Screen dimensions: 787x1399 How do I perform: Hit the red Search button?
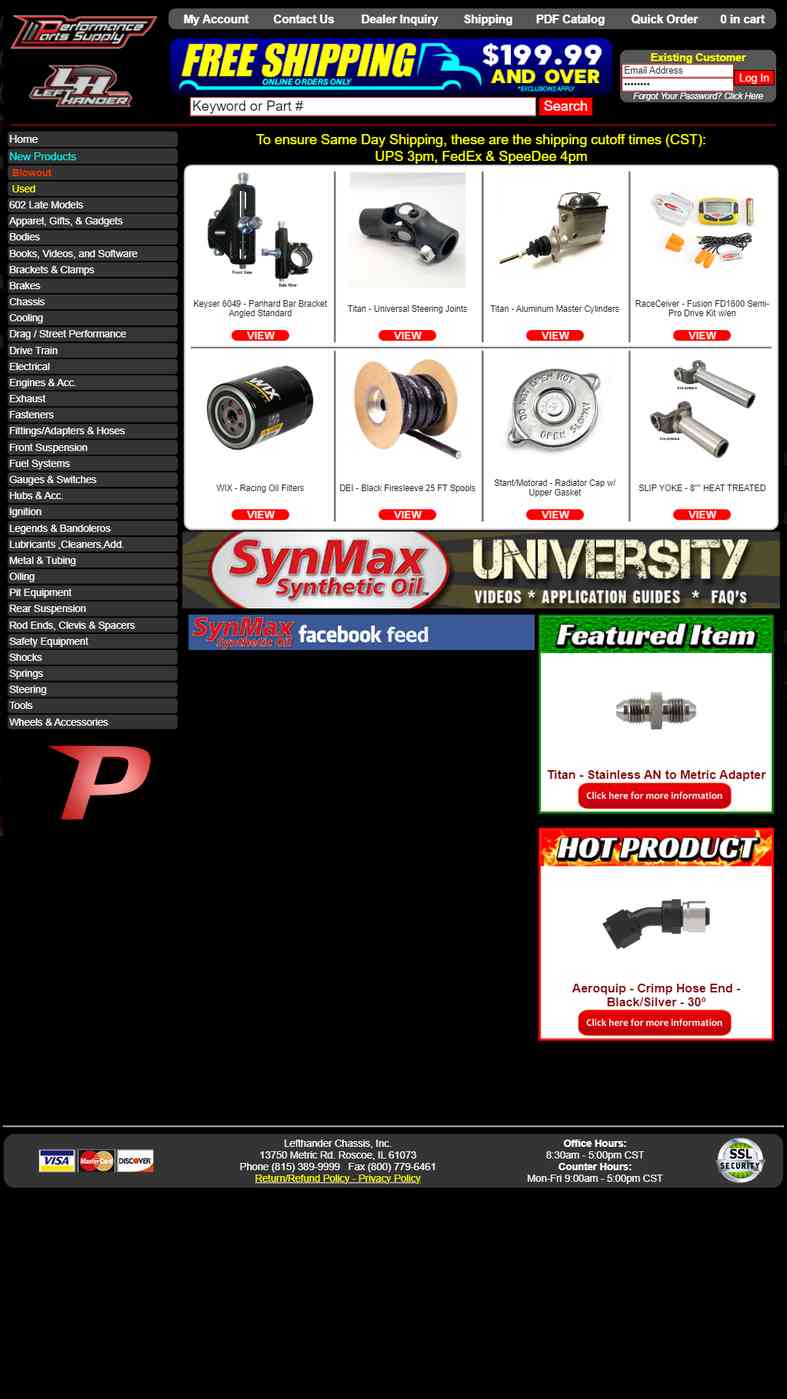tap(565, 106)
